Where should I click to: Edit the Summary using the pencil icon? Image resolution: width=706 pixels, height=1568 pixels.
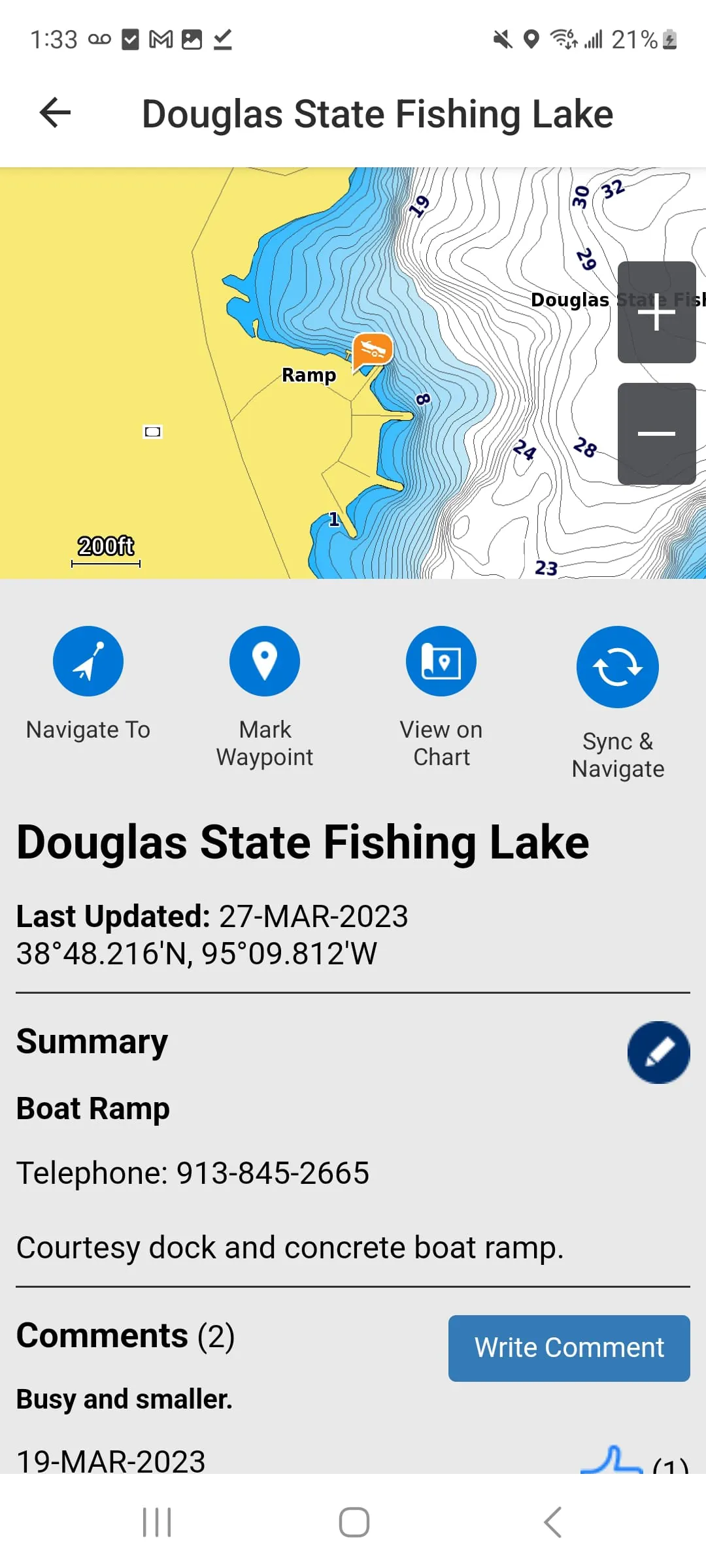[x=659, y=1052]
